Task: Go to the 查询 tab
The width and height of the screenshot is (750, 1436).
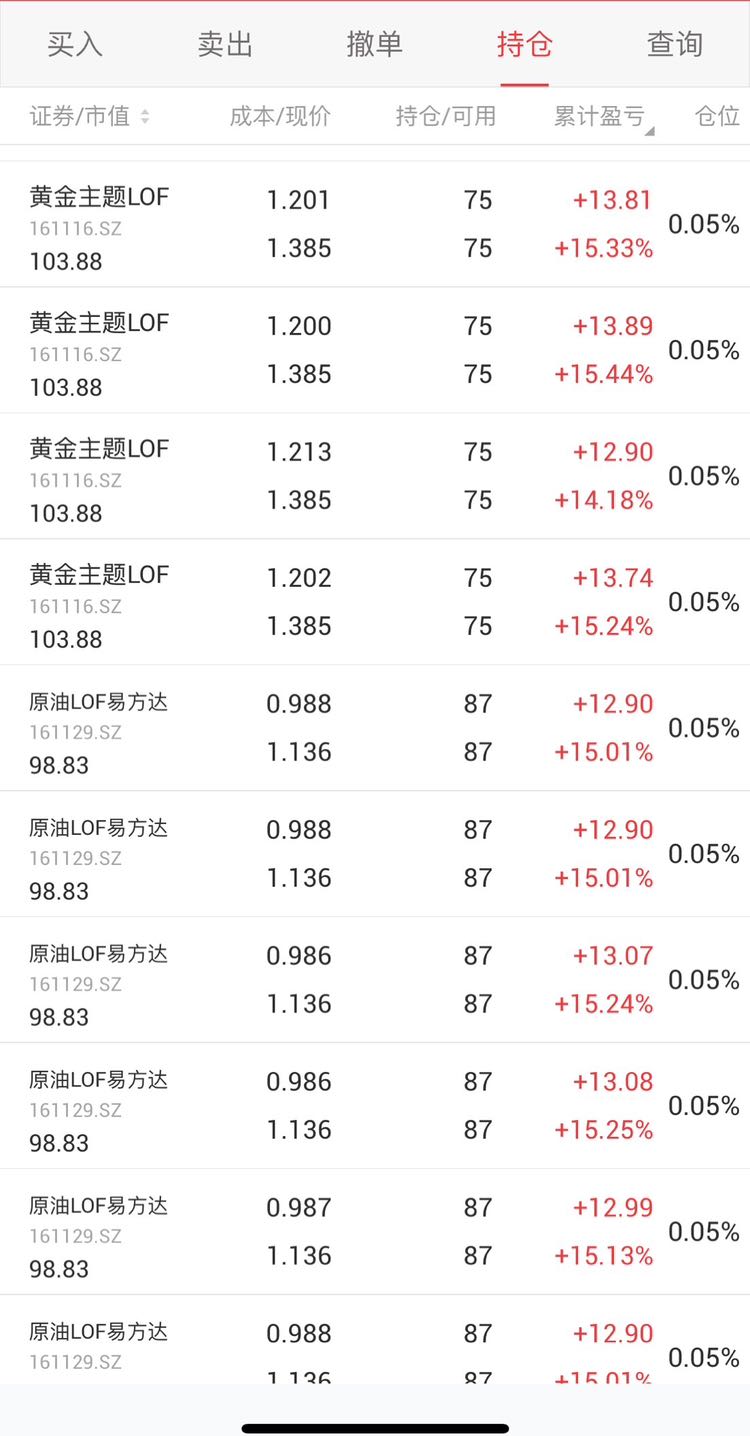Action: click(x=675, y=44)
